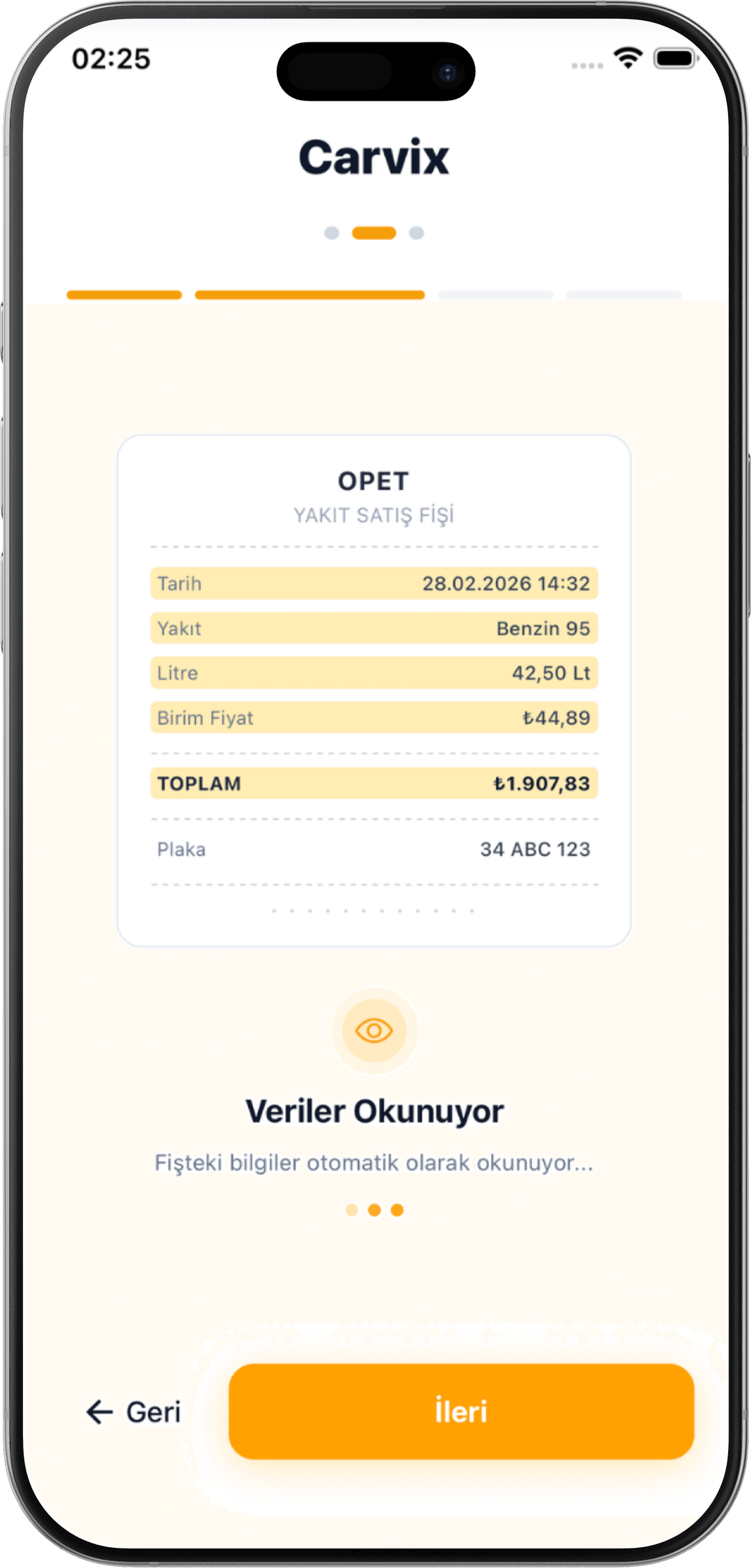This screenshot has height=1568, width=751.
Task: Open the receipt card header labeled OPET
Action: [373, 480]
